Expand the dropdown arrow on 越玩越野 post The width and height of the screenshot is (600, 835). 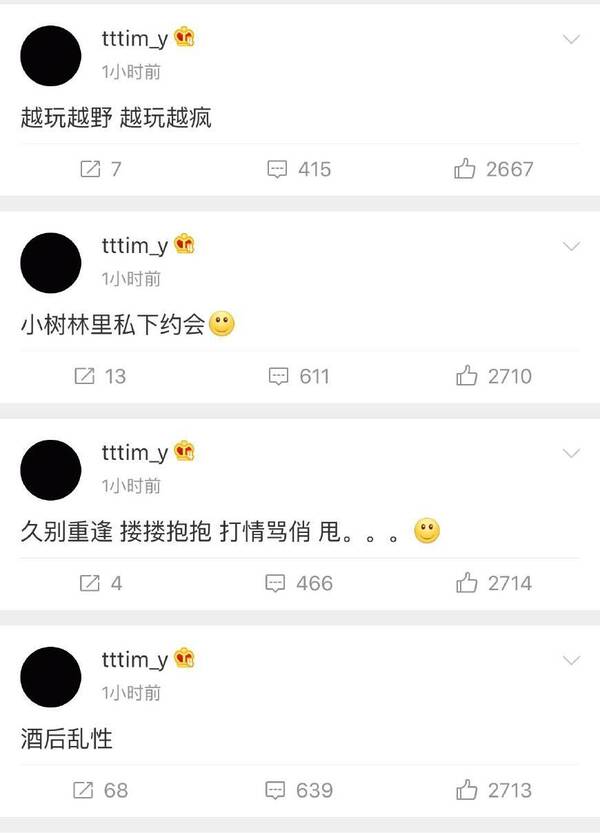coord(571,39)
